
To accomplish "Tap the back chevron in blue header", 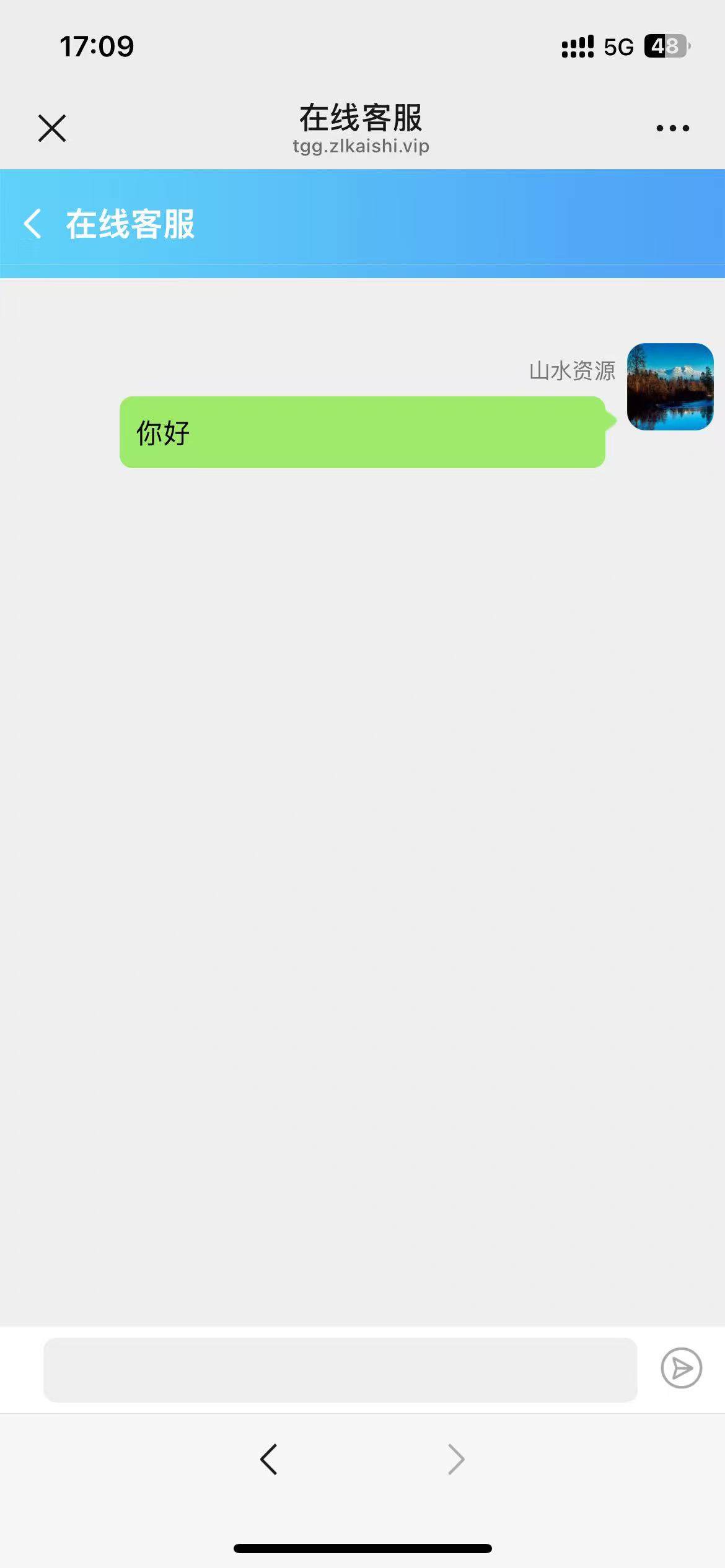I will (32, 224).
